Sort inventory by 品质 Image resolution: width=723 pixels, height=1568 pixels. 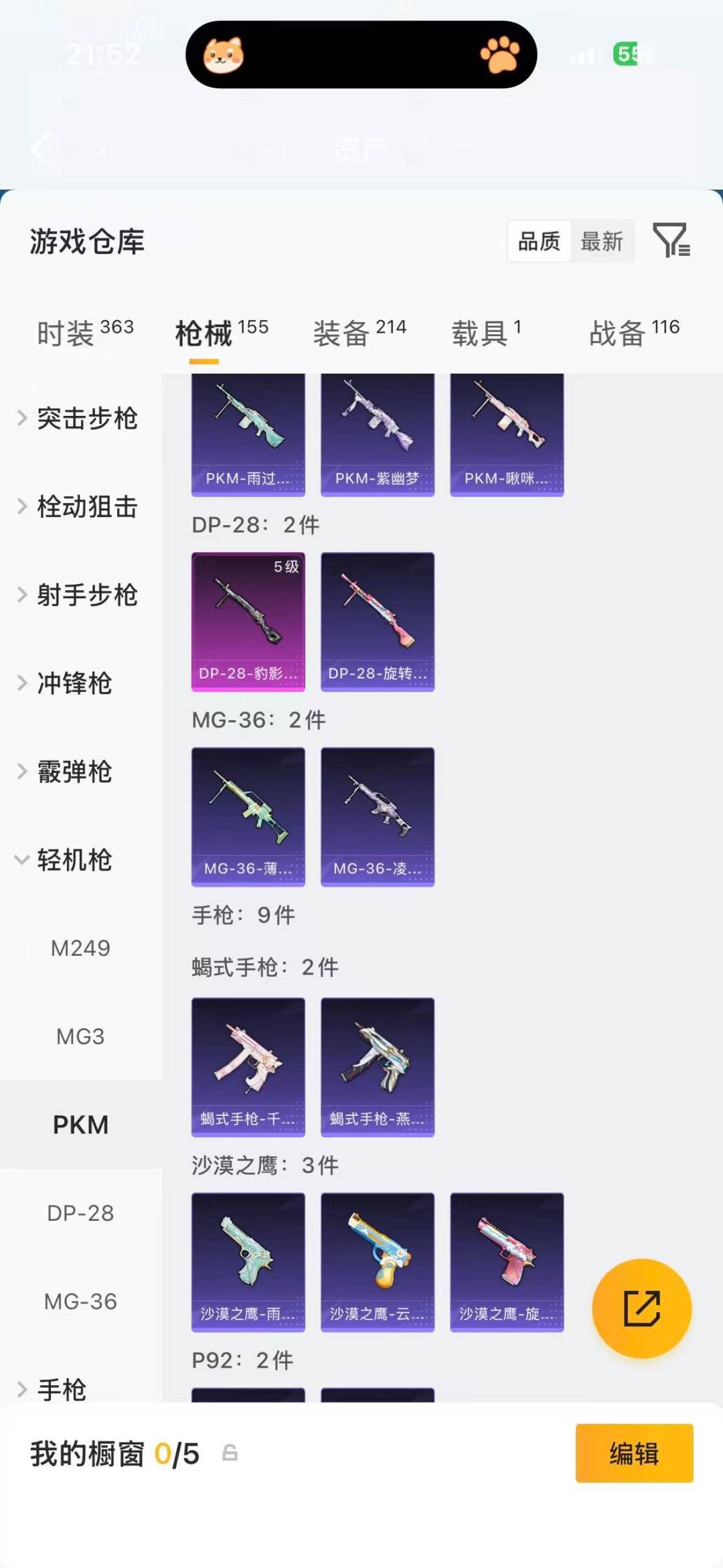tap(540, 241)
